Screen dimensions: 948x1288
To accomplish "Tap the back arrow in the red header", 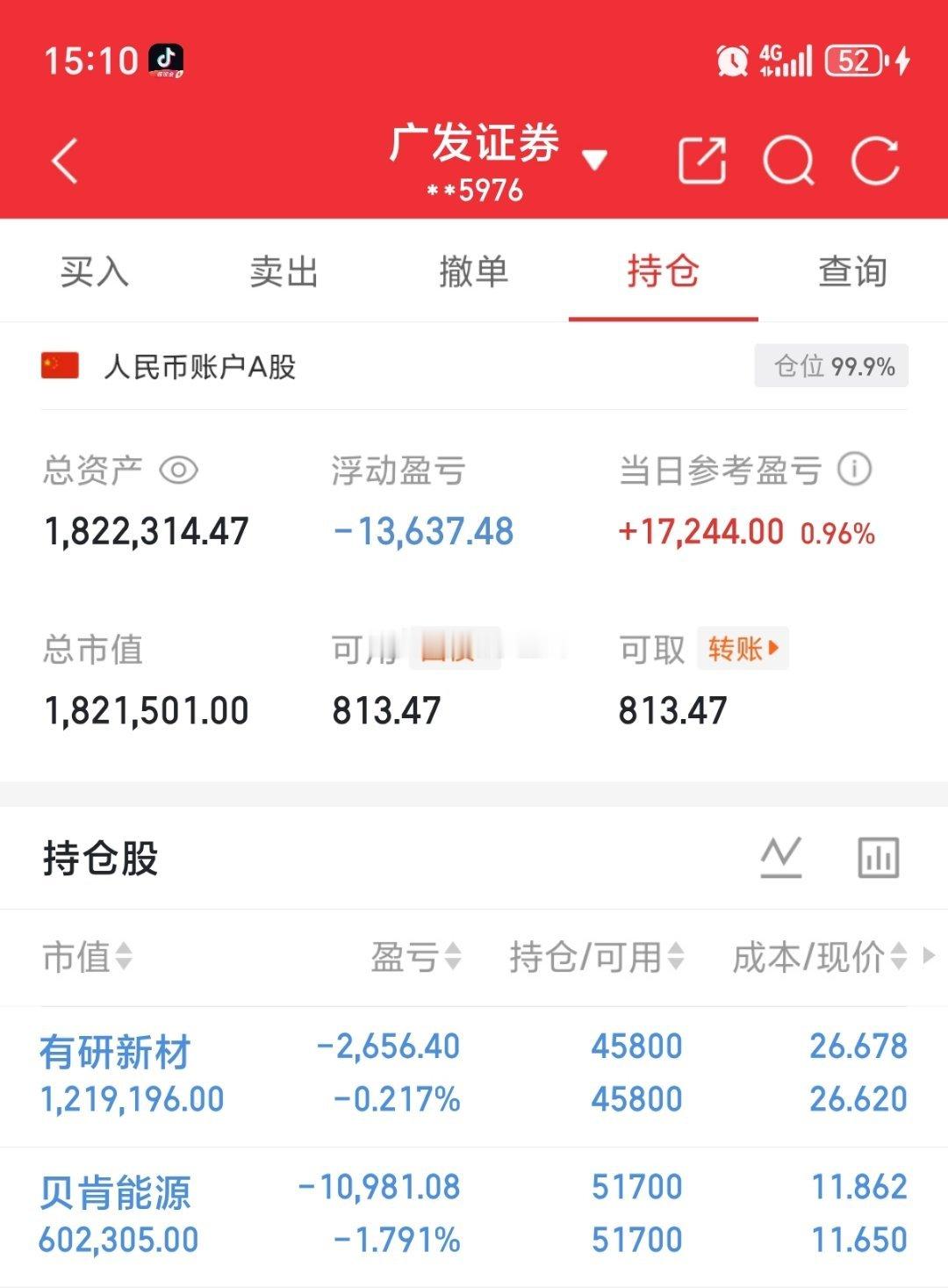I will pyautogui.click(x=61, y=160).
